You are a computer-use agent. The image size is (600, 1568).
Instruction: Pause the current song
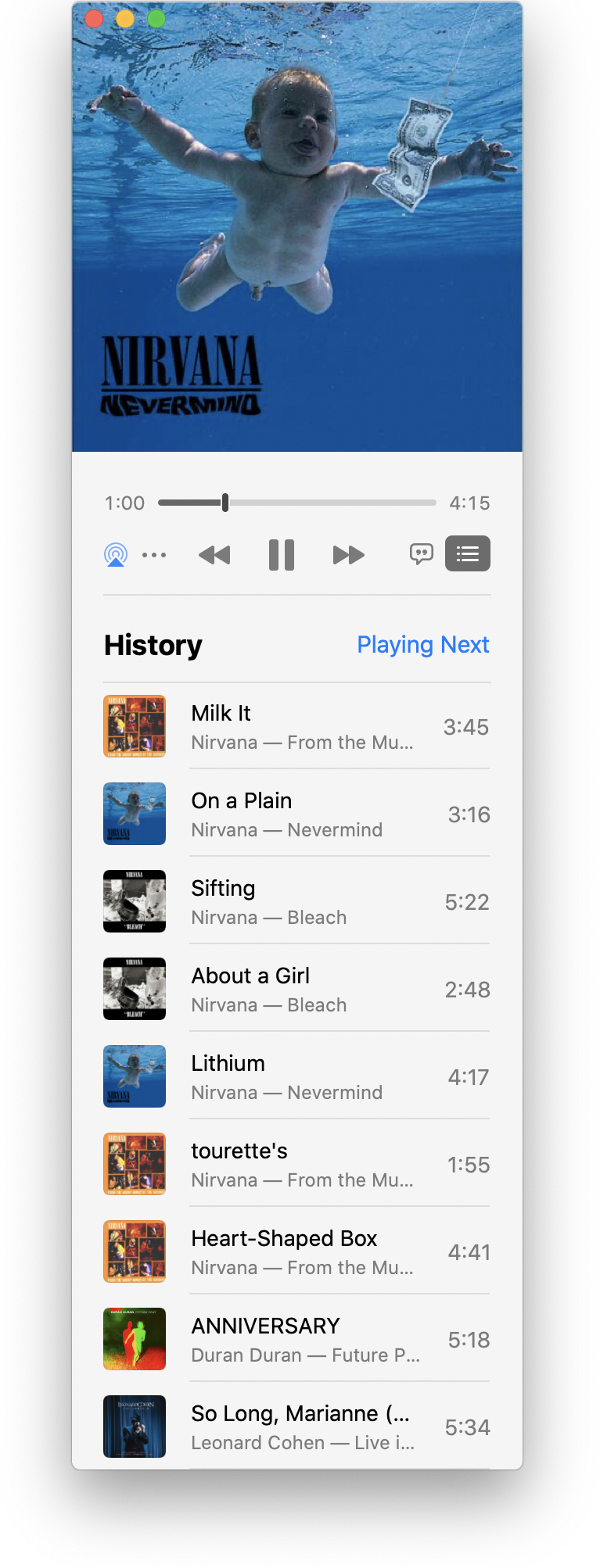pos(282,555)
